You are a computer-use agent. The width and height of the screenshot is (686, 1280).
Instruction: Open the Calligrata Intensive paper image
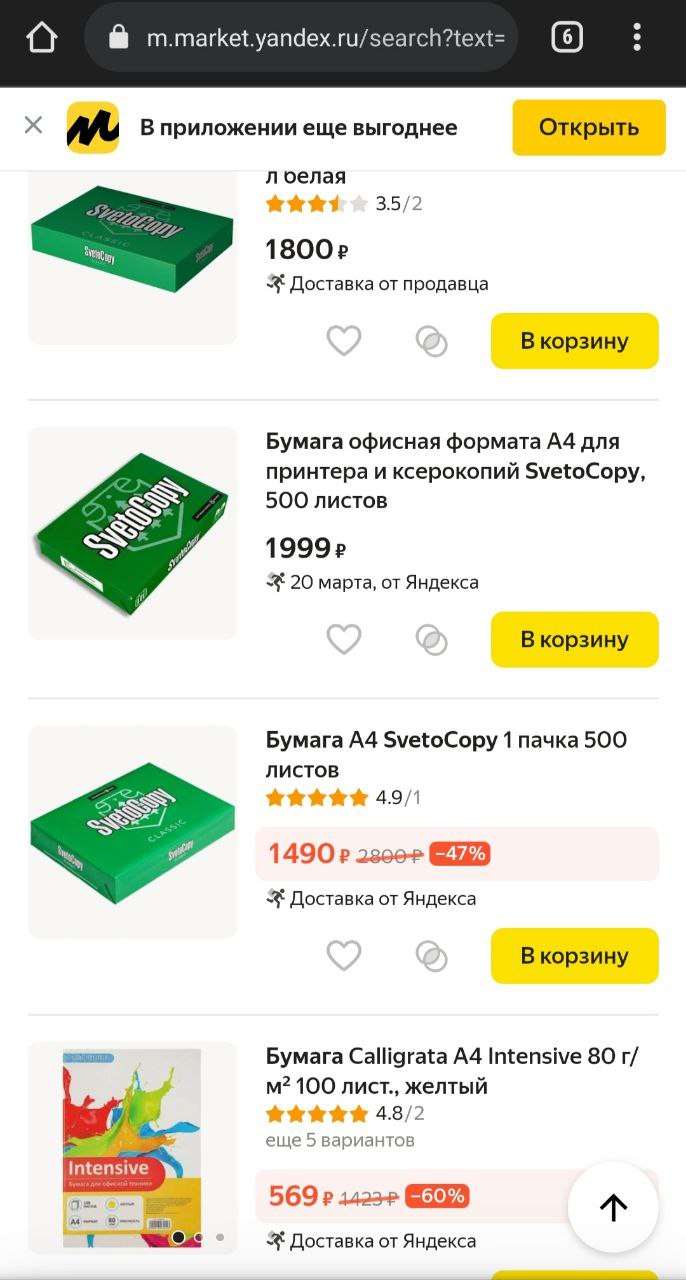133,1145
